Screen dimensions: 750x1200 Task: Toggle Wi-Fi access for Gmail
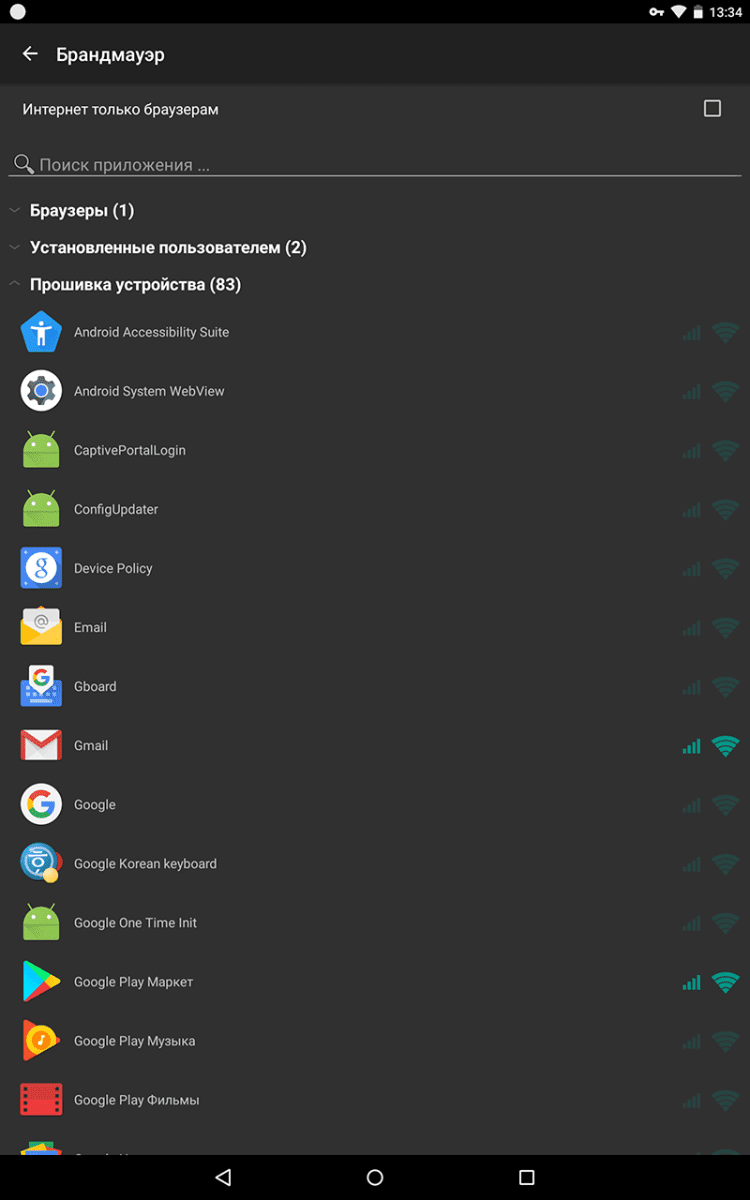click(725, 746)
